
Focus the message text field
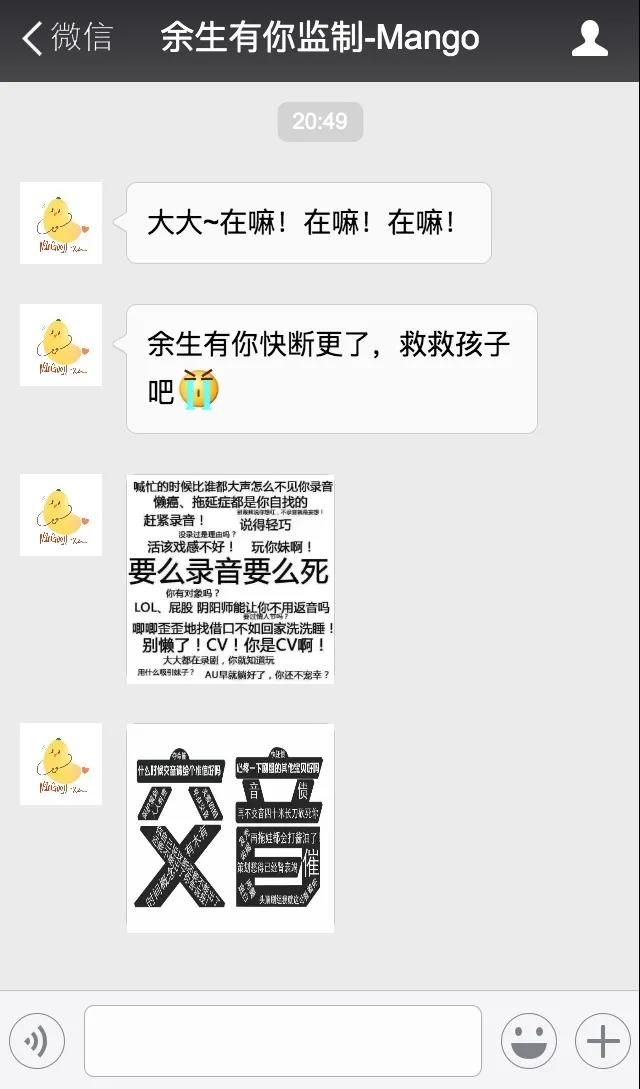[x=282, y=1041]
